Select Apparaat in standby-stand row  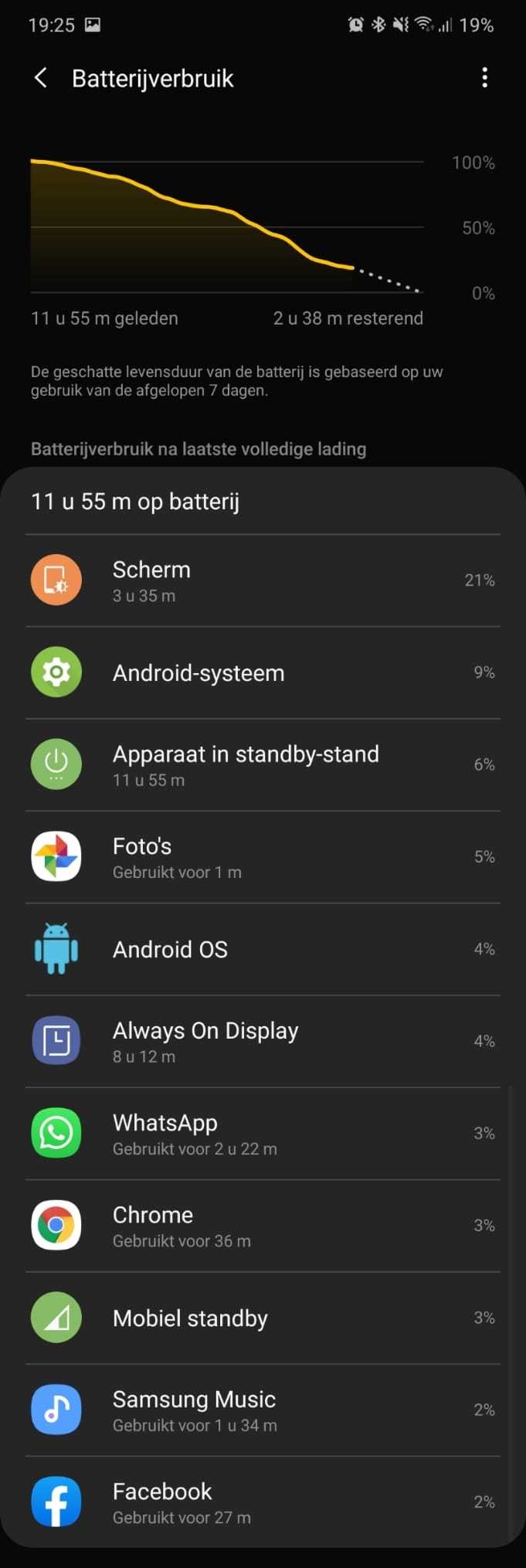[263, 765]
